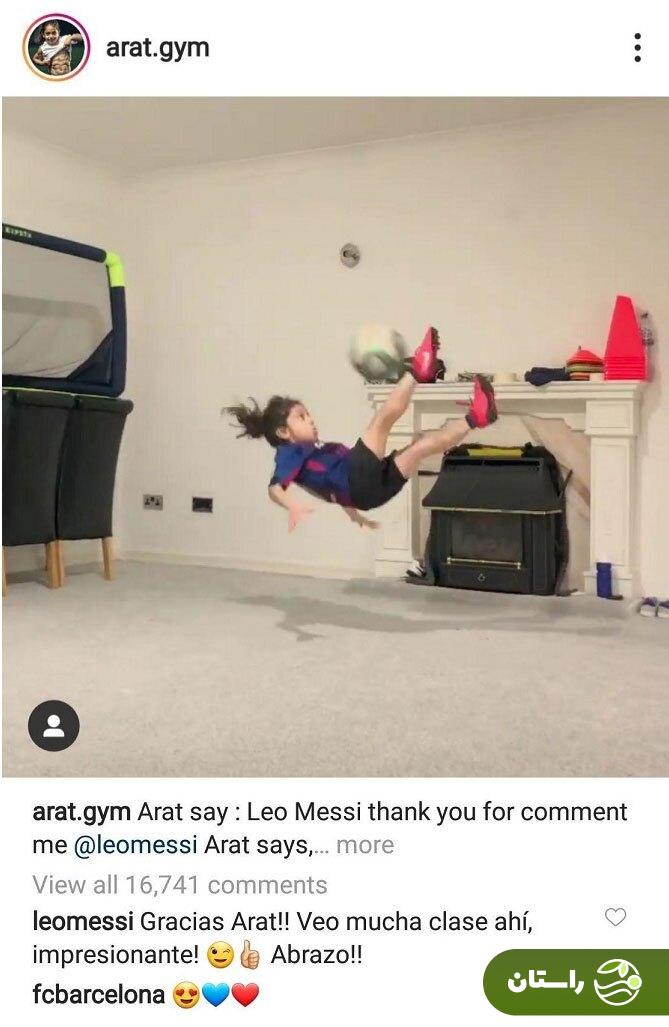The image size is (669, 1027).
Task: Open arat.gym profile from header username
Action: coord(157,48)
